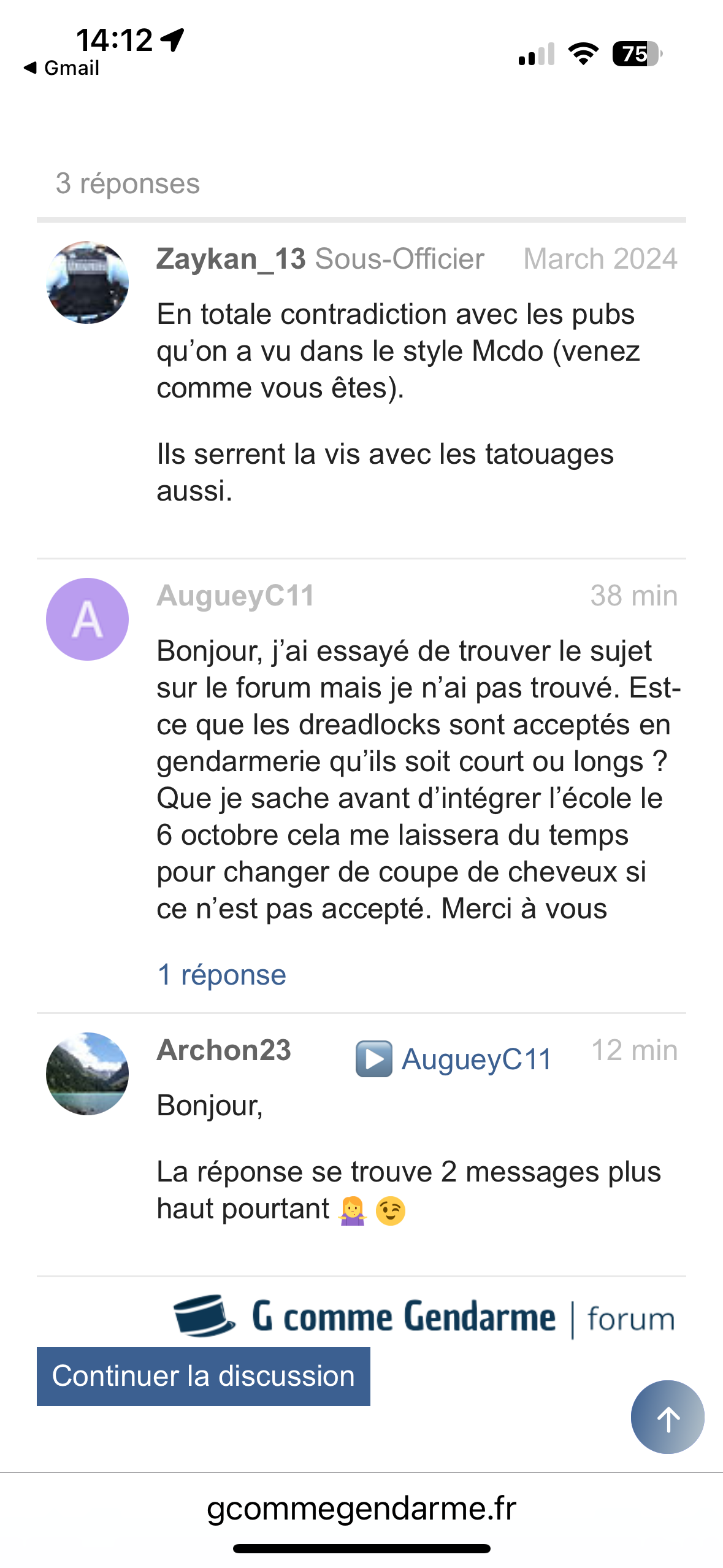
Task: Open Zaykan_13's March 2024 post date
Action: 600,259
